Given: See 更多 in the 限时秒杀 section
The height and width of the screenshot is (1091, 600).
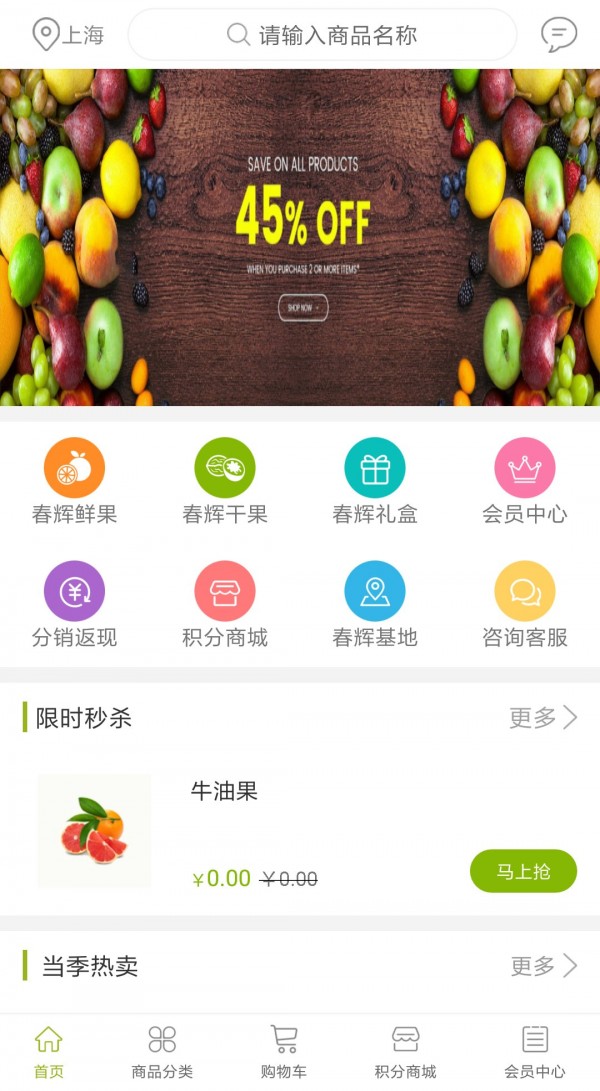Looking at the screenshot, I should pos(543,717).
